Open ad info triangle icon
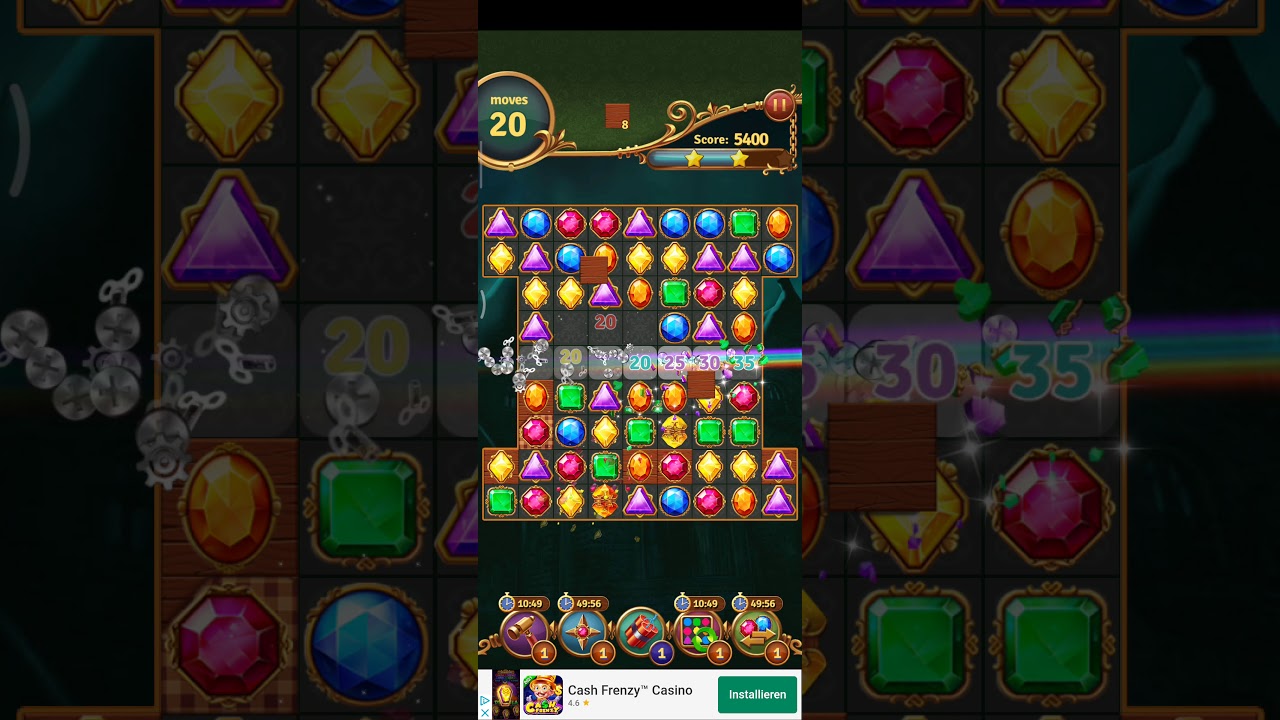The height and width of the screenshot is (720, 1280). (x=486, y=701)
